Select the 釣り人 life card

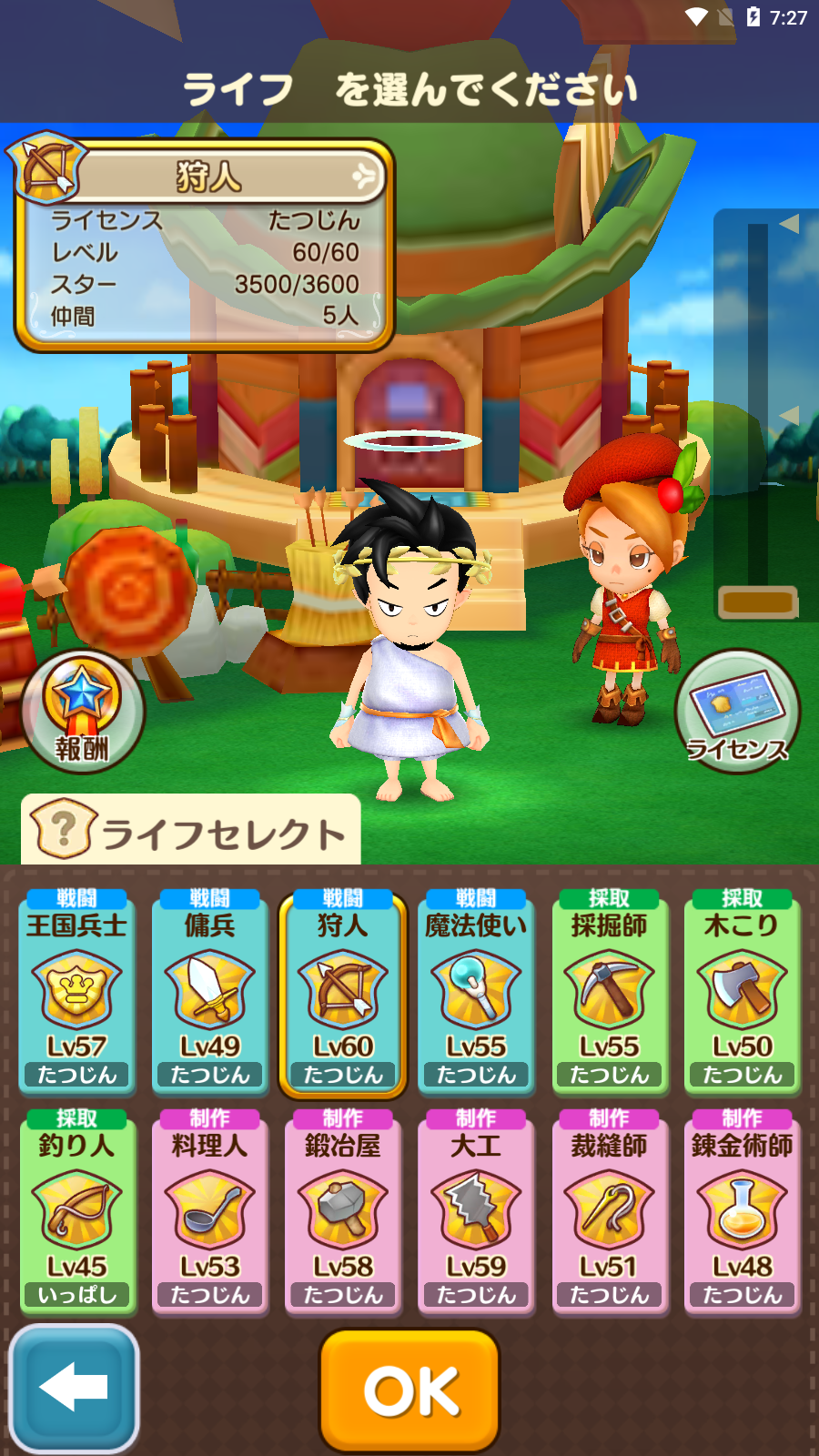[77, 1212]
